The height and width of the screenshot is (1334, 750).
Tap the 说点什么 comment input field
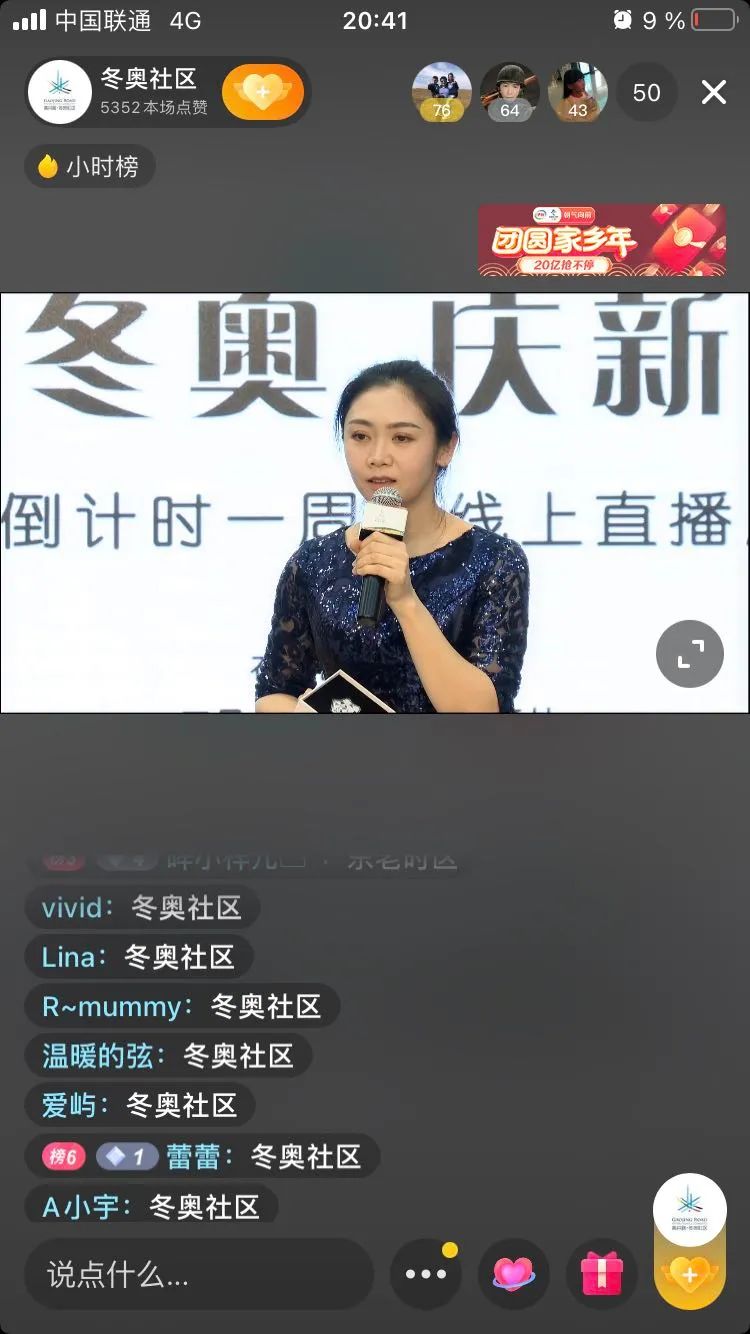(198, 1274)
